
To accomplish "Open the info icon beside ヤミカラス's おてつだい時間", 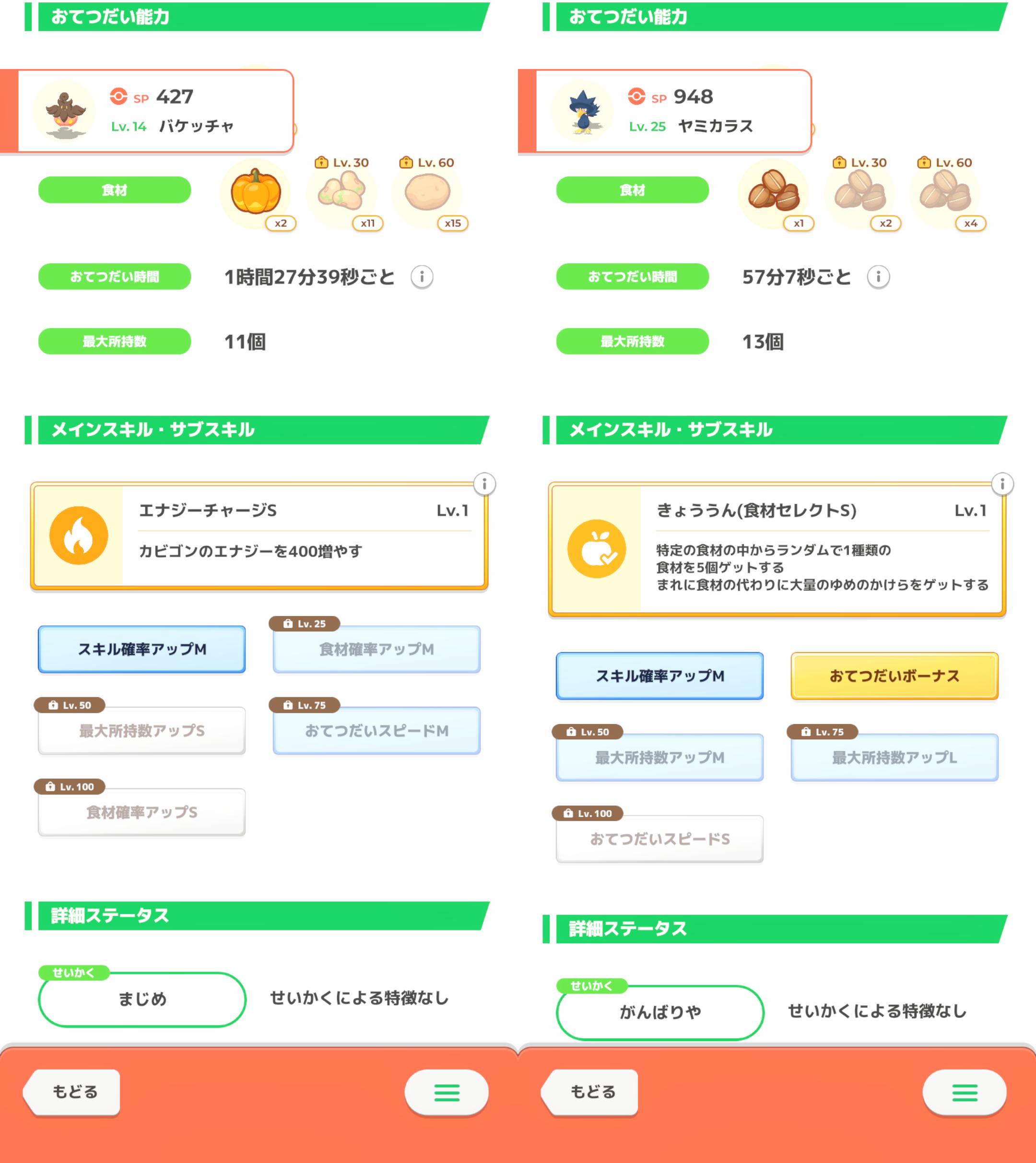I will pyautogui.click(x=878, y=277).
